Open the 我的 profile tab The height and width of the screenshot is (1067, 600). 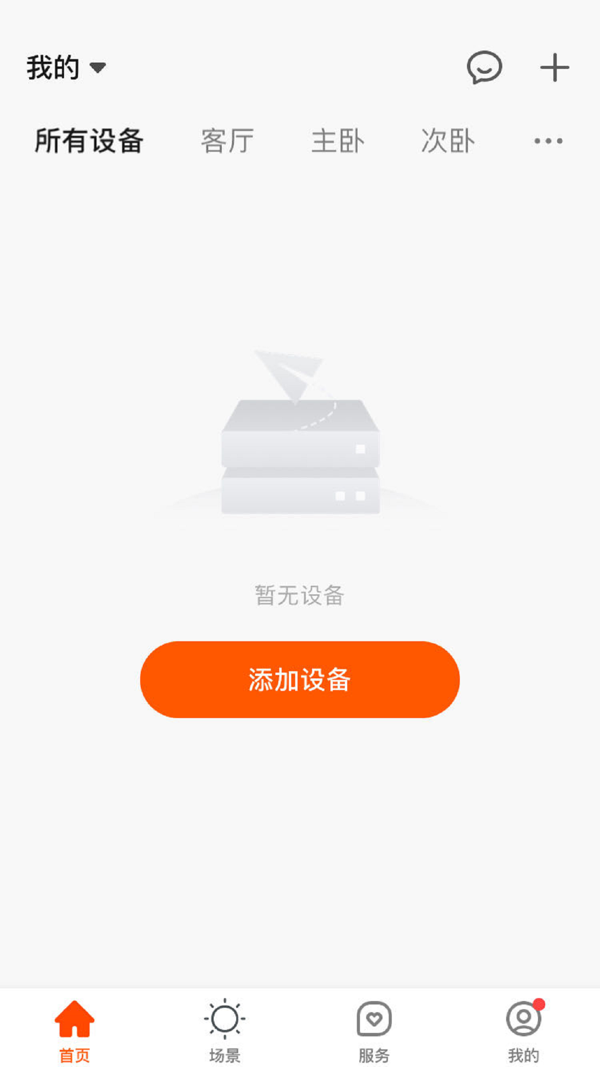tap(523, 1030)
